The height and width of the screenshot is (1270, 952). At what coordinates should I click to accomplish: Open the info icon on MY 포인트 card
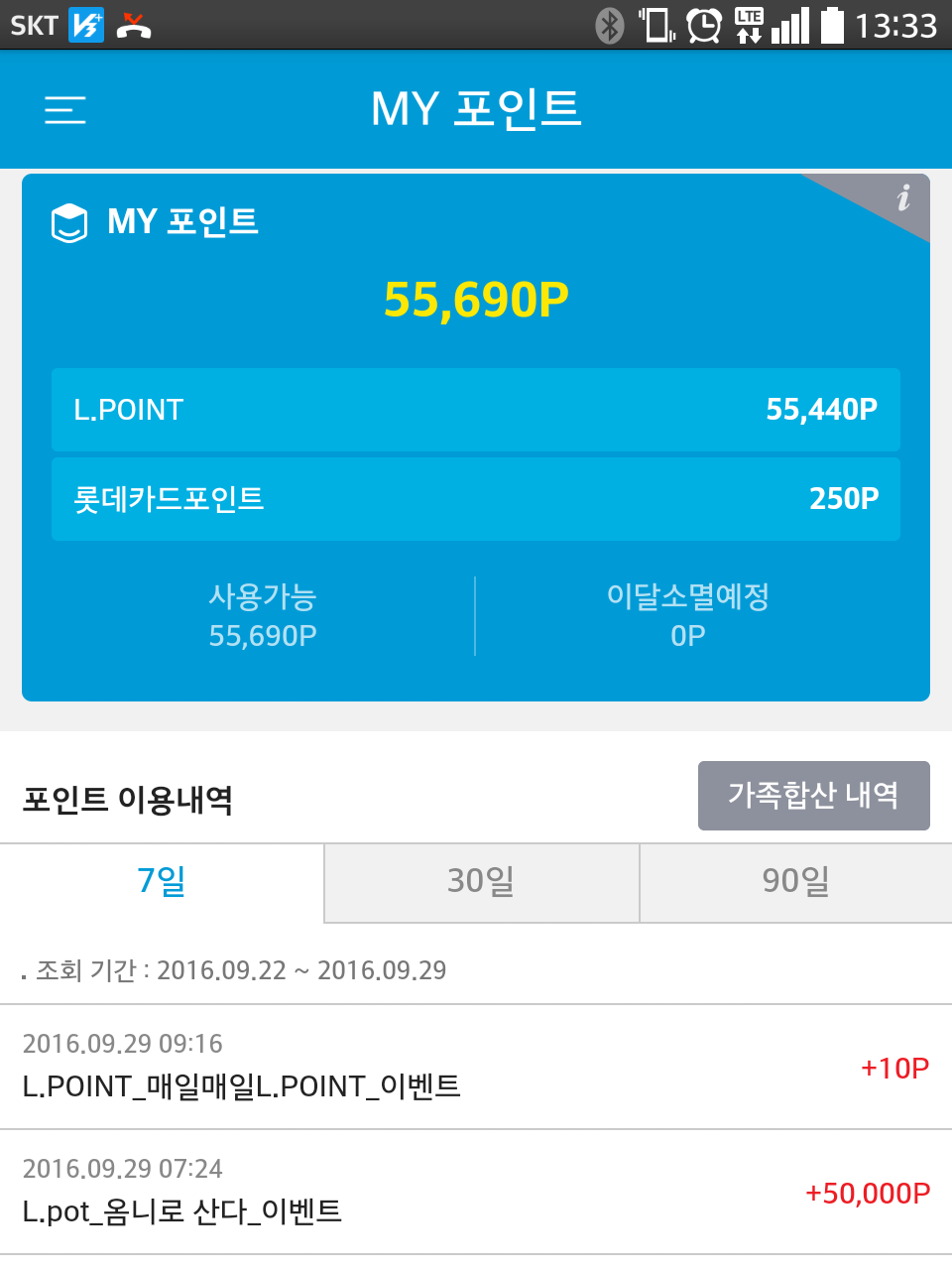(x=902, y=198)
